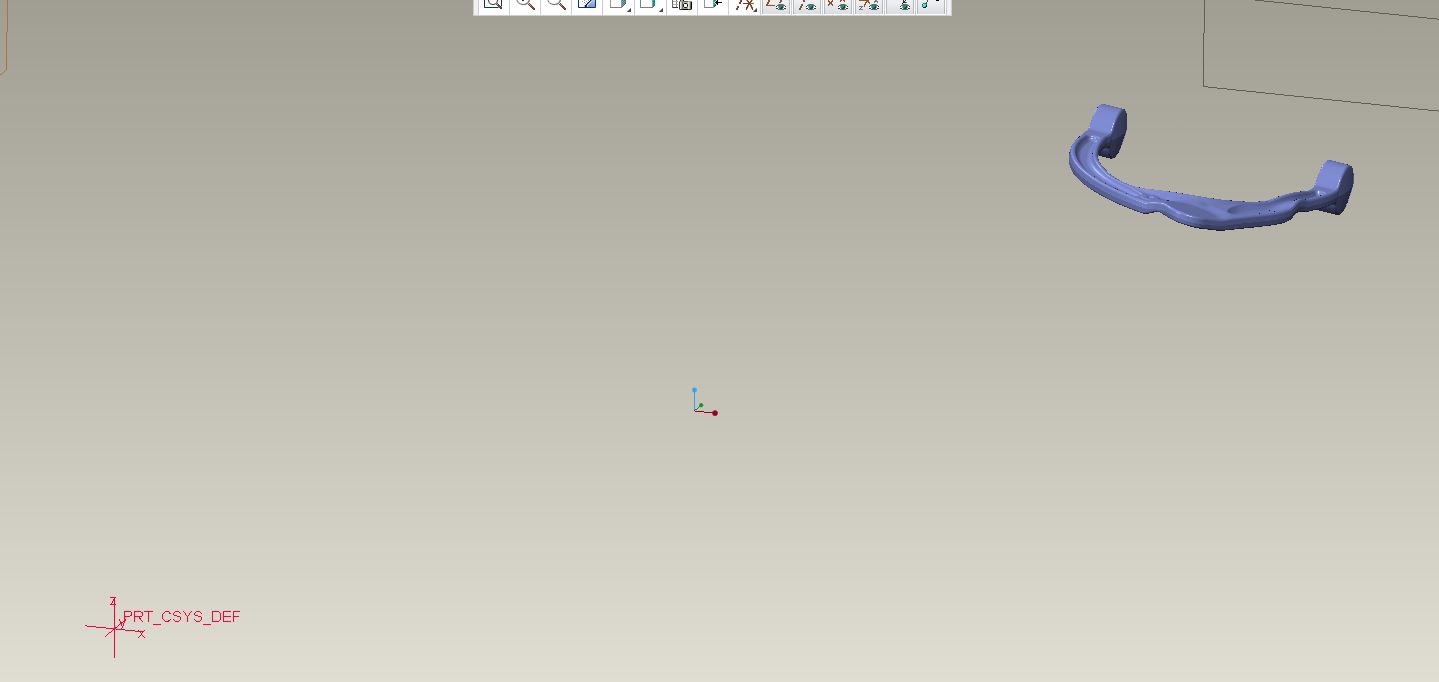1439x682 pixels.
Task: Click the Zoom Out magnifier
Action: coord(557,5)
